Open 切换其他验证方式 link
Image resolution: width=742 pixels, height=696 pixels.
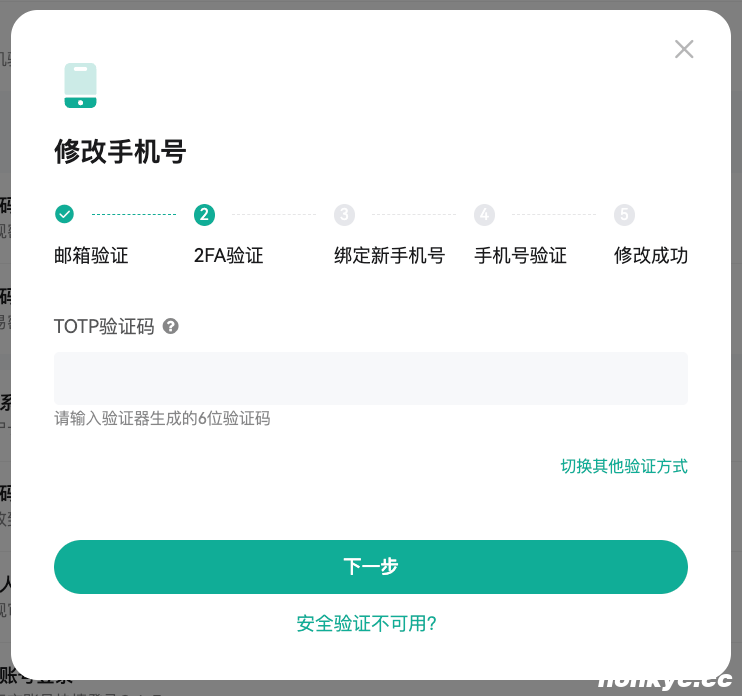click(624, 466)
